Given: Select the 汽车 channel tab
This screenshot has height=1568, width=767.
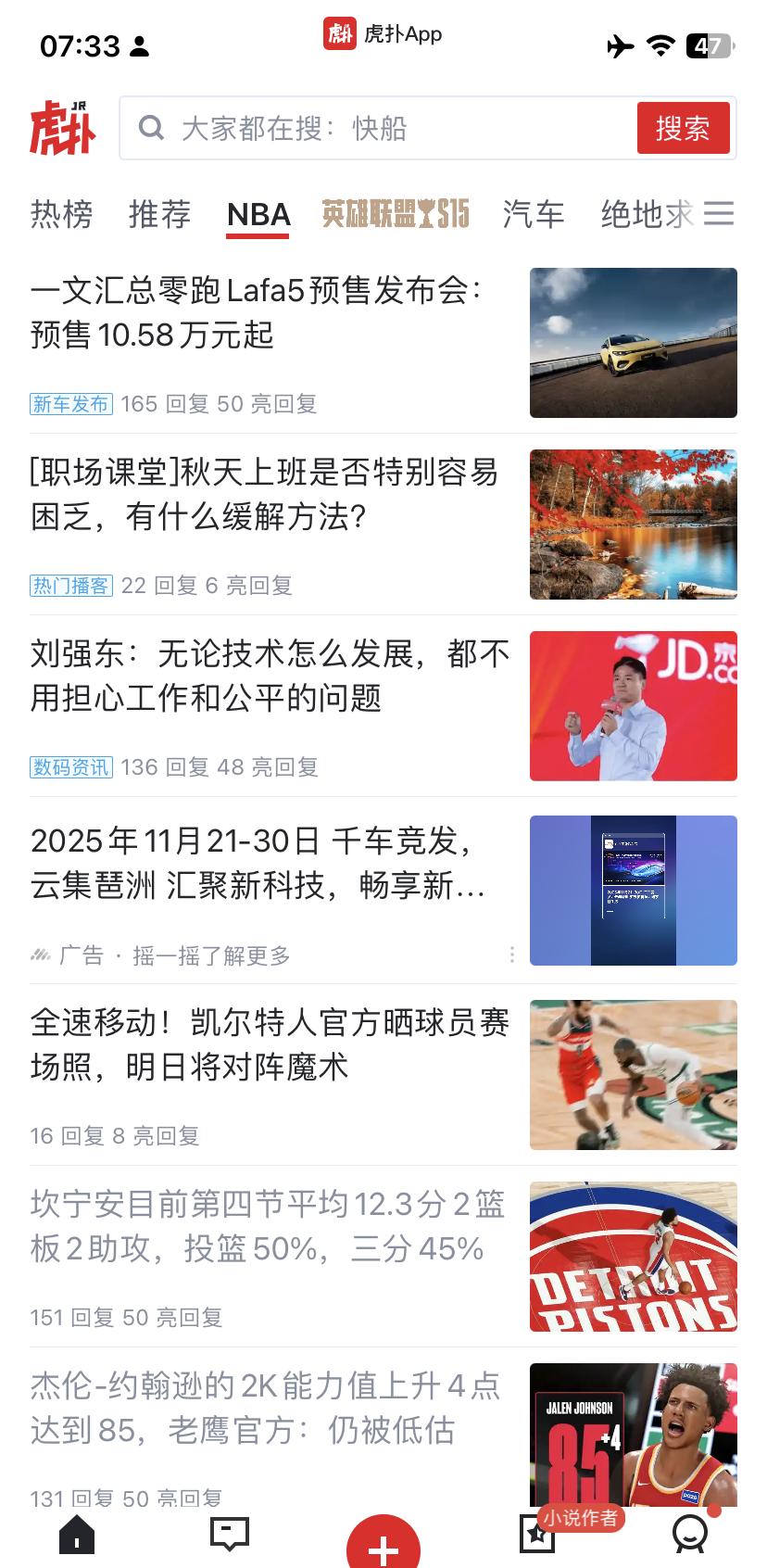Looking at the screenshot, I should (534, 215).
